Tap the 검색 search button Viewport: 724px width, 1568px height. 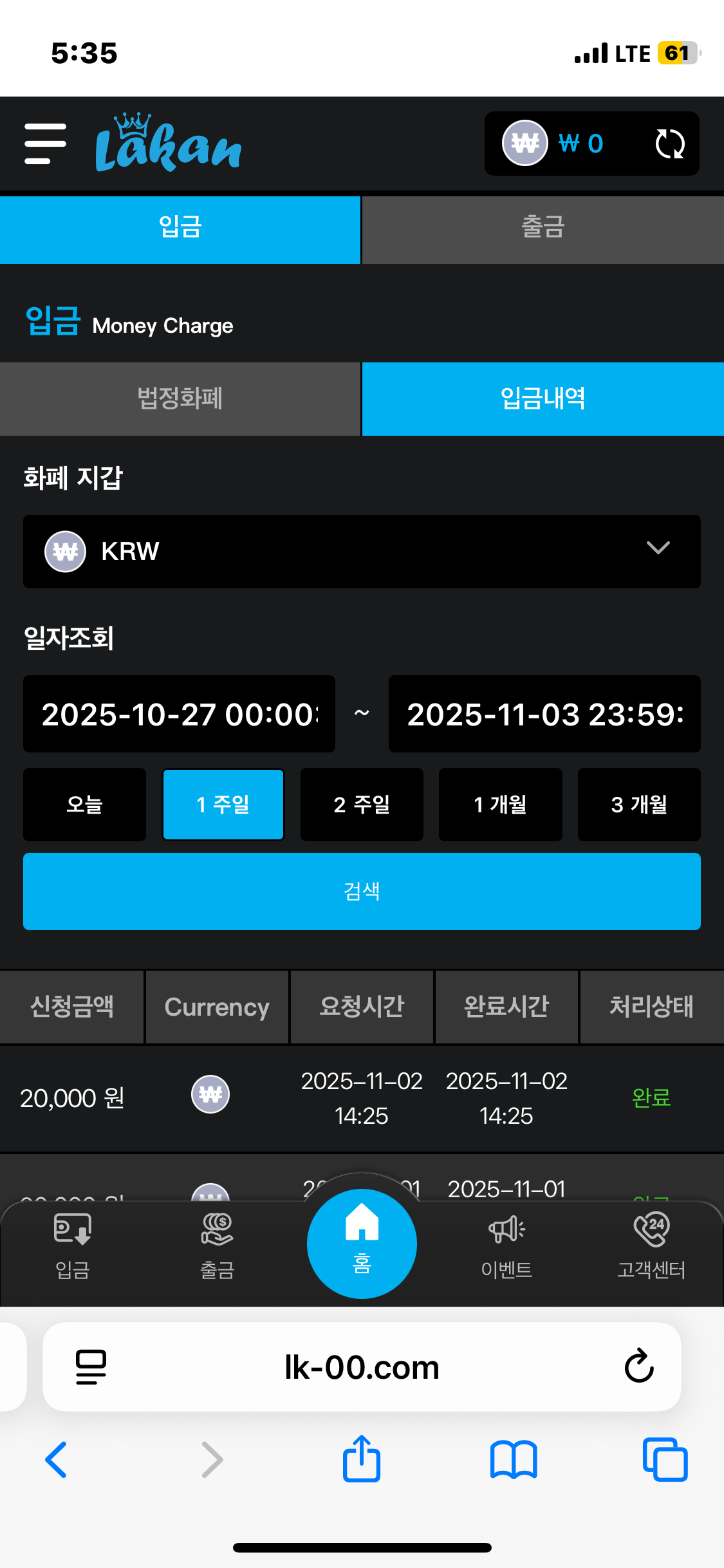(362, 891)
